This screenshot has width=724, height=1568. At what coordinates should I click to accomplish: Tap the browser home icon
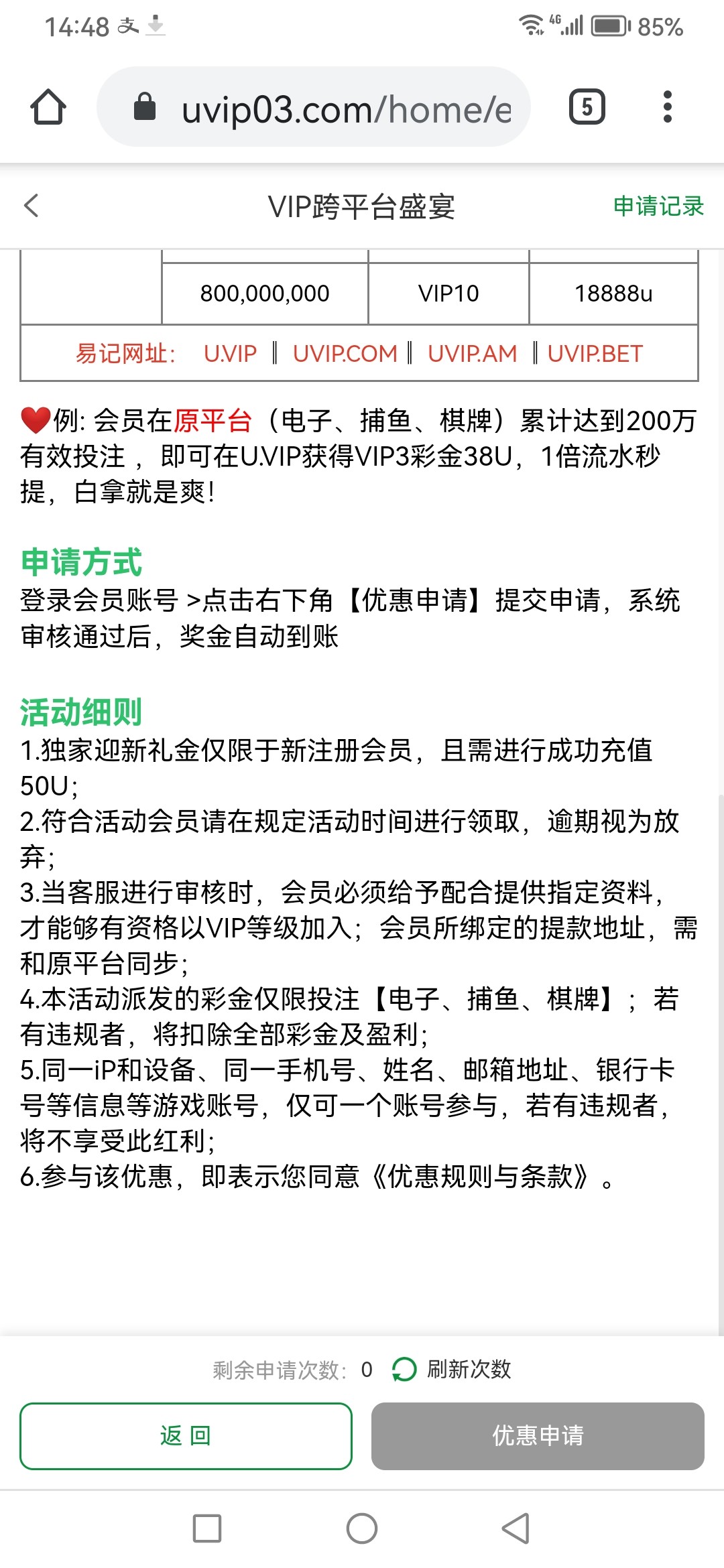tap(48, 107)
